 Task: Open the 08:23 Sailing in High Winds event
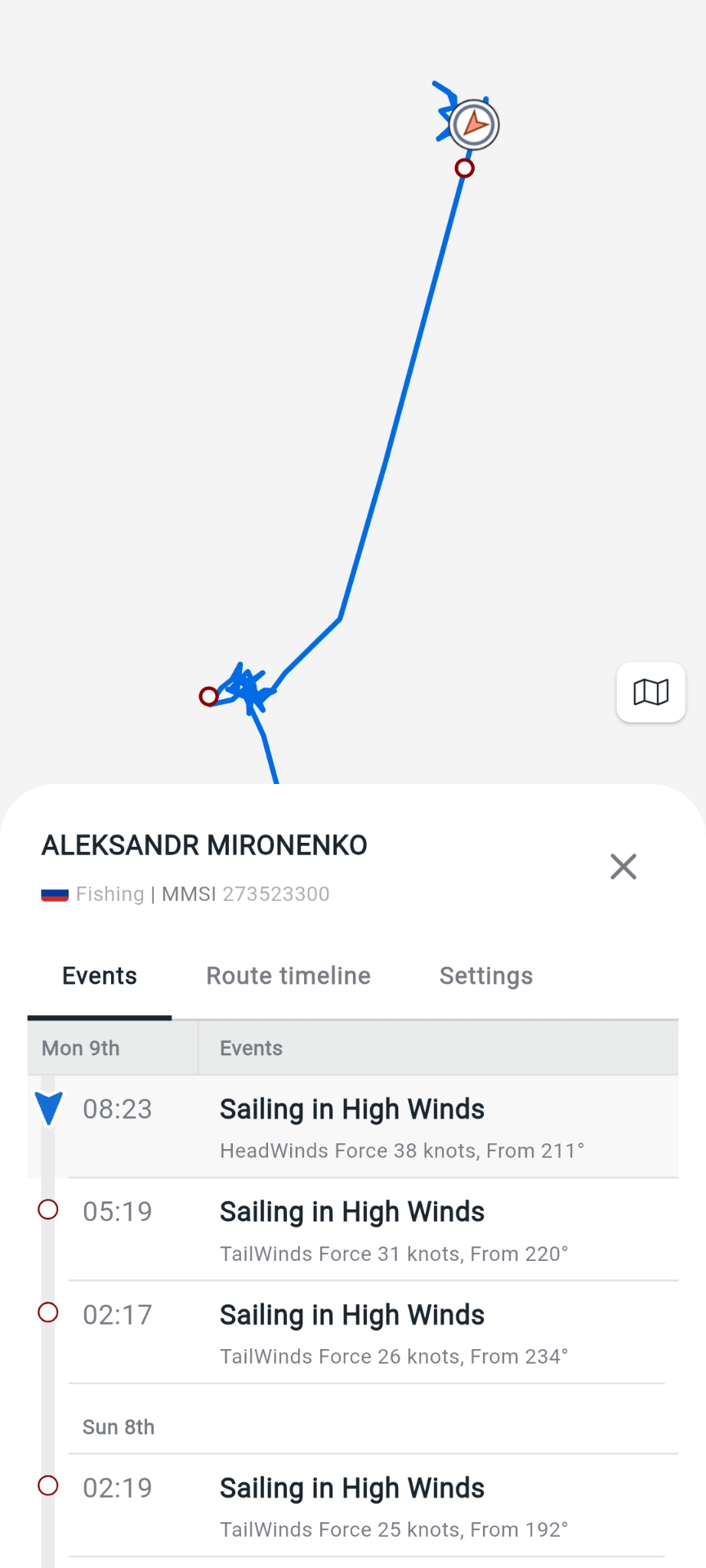coord(352,1127)
